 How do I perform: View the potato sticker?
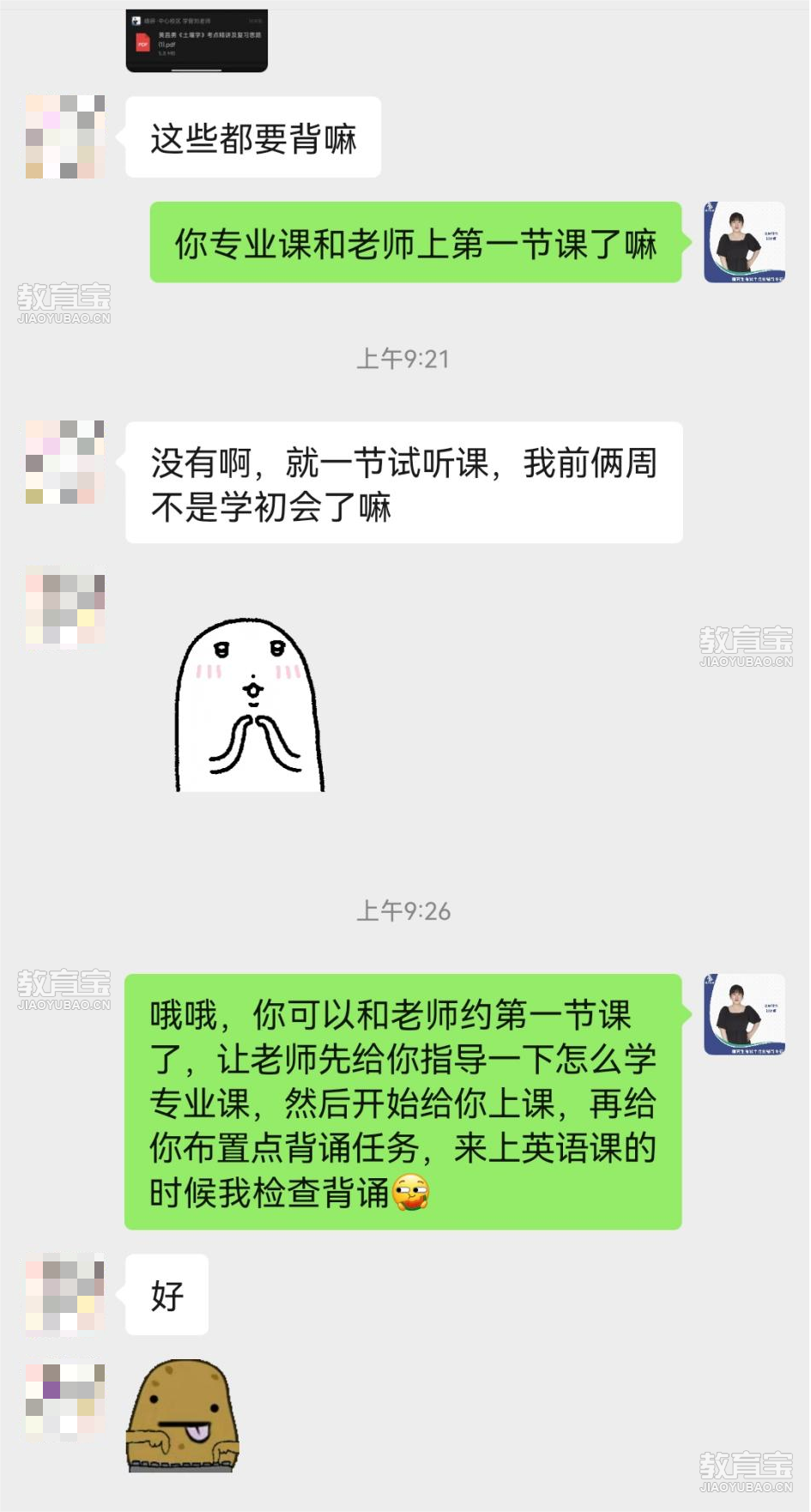coord(182,1416)
